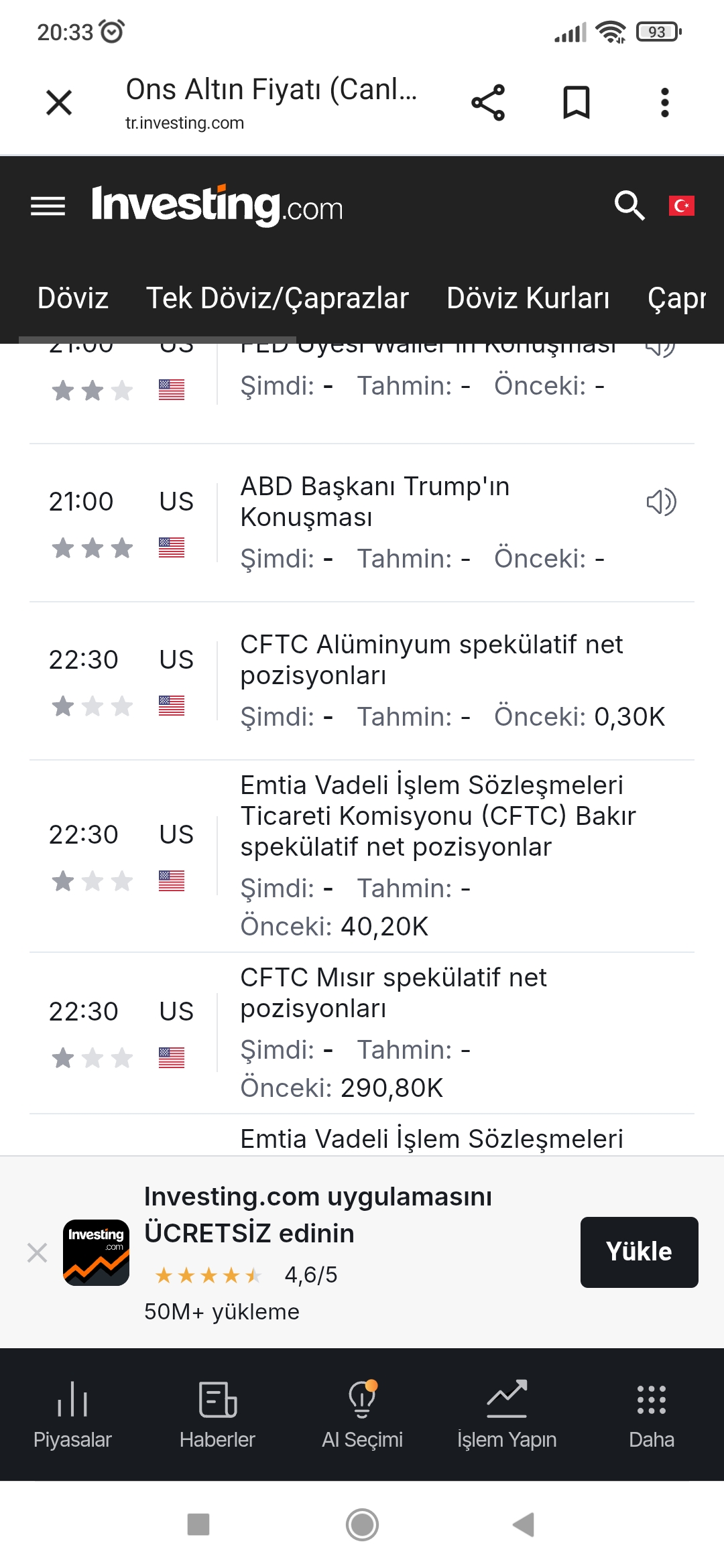Switch to Tek Döviz/Çaprazlar tab
The image size is (724, 1568).
278,298
